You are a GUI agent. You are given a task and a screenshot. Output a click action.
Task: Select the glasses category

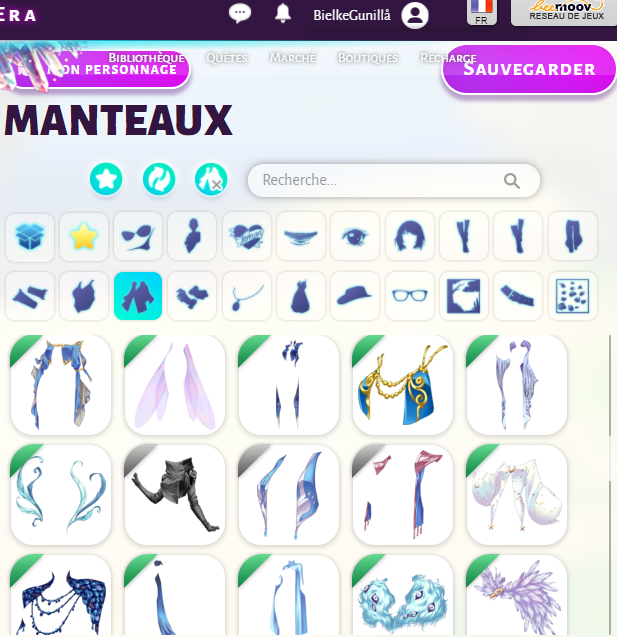point(409,296)
